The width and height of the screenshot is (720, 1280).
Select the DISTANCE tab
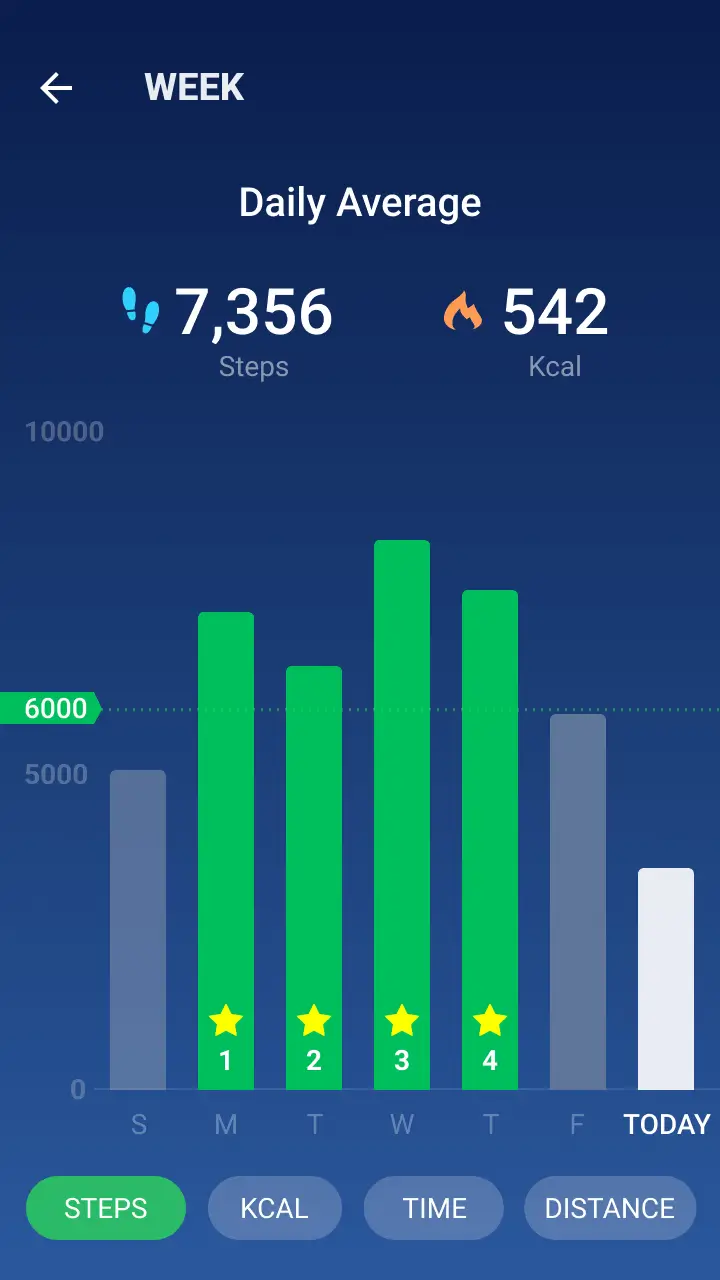pyautogui.click(x=610, y=1208)
